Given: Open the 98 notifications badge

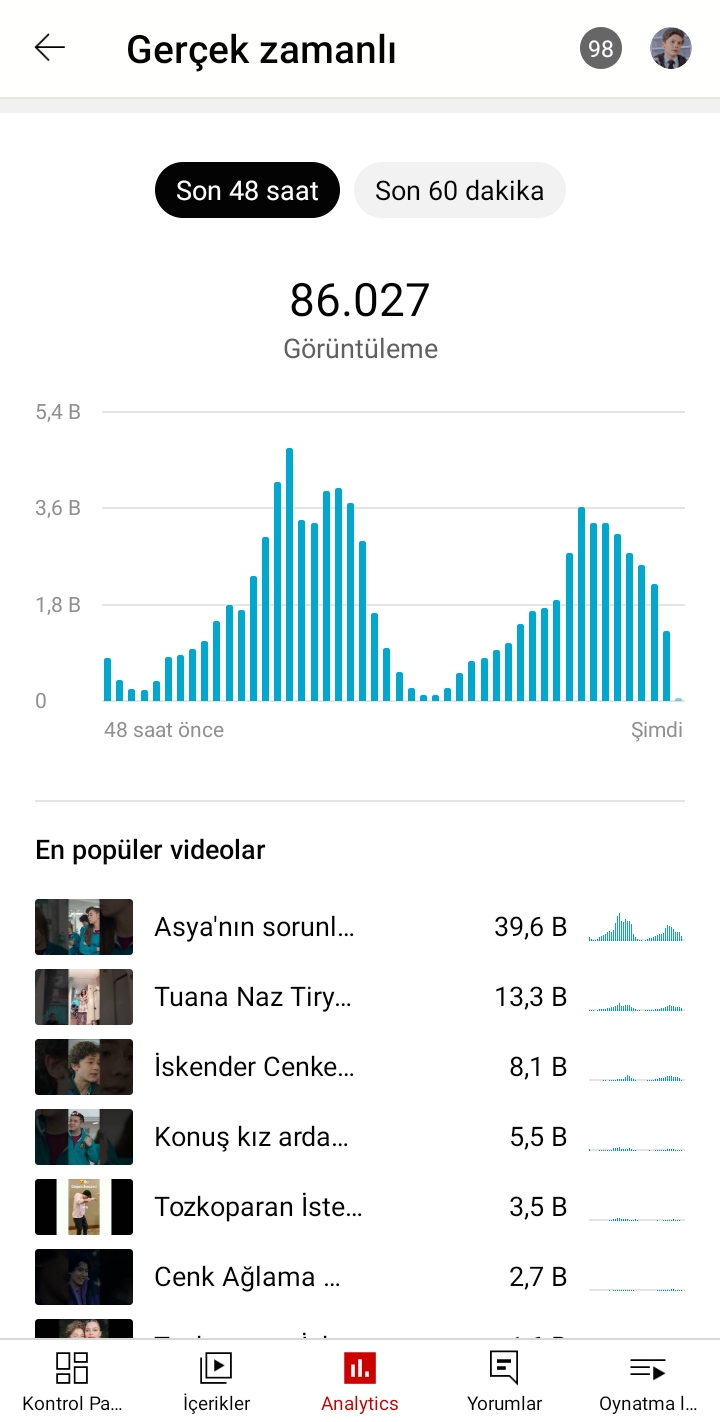Looking at the screenshot, I should (x=600, y=49).
